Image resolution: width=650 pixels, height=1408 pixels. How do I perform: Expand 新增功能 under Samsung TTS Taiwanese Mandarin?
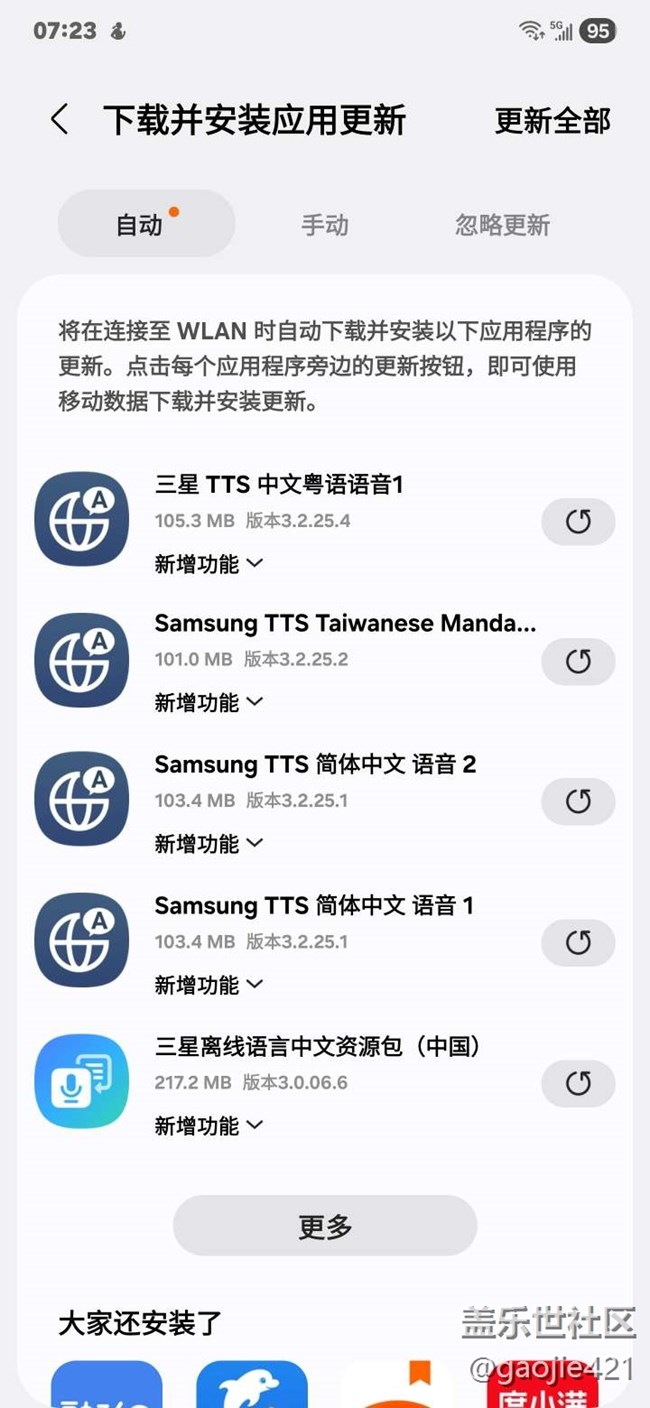coord(209,703)
